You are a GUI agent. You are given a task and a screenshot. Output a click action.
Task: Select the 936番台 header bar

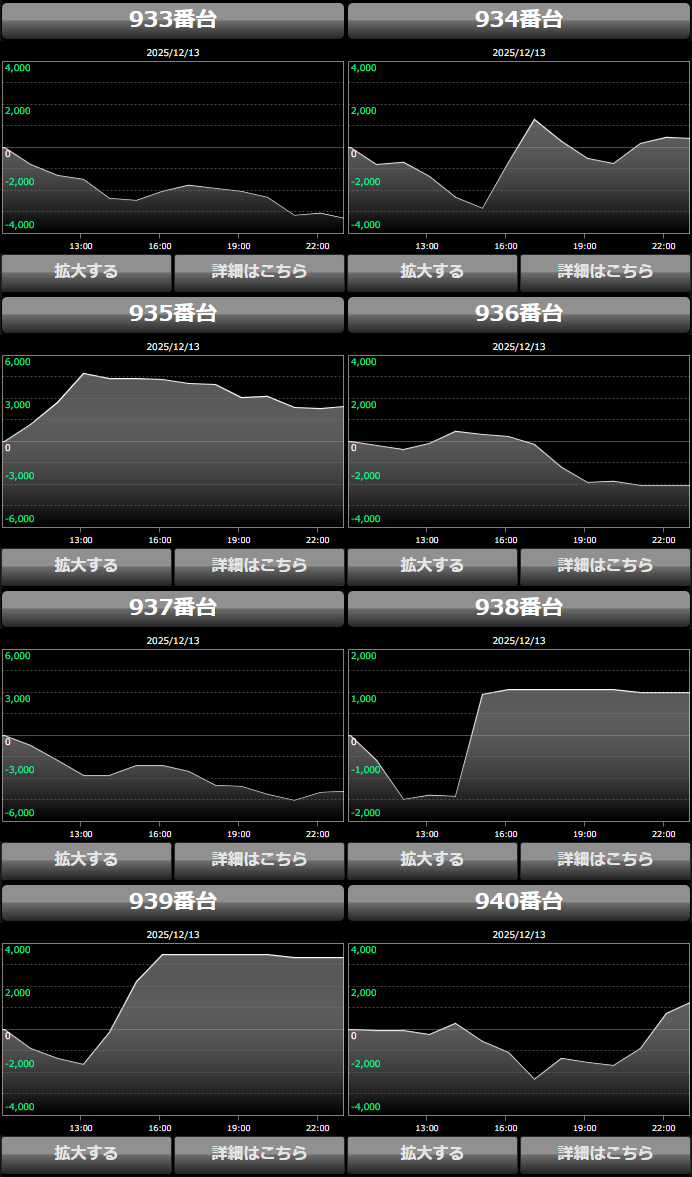(519, 314)
